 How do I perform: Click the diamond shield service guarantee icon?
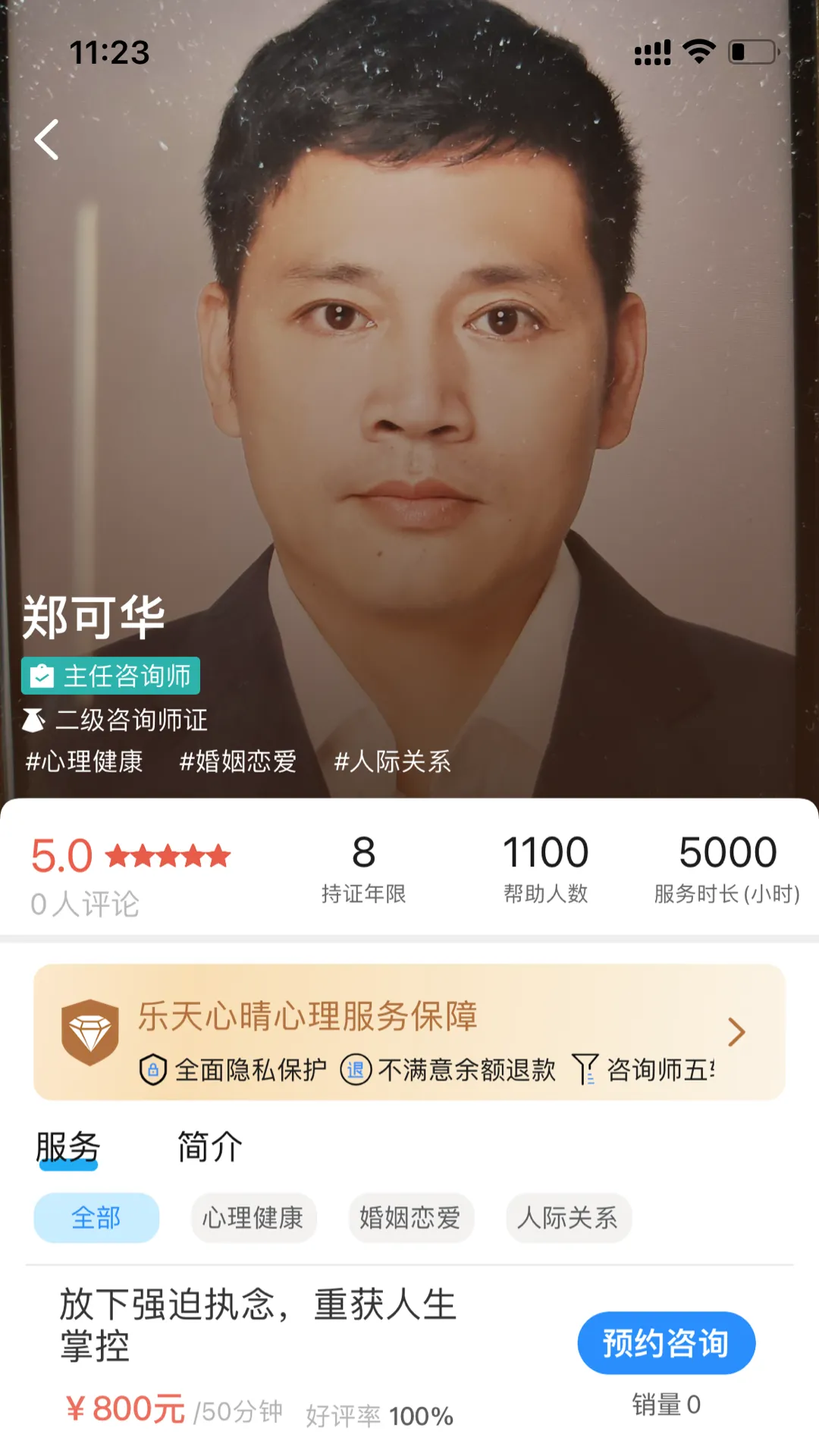[x=90, y=1033]
